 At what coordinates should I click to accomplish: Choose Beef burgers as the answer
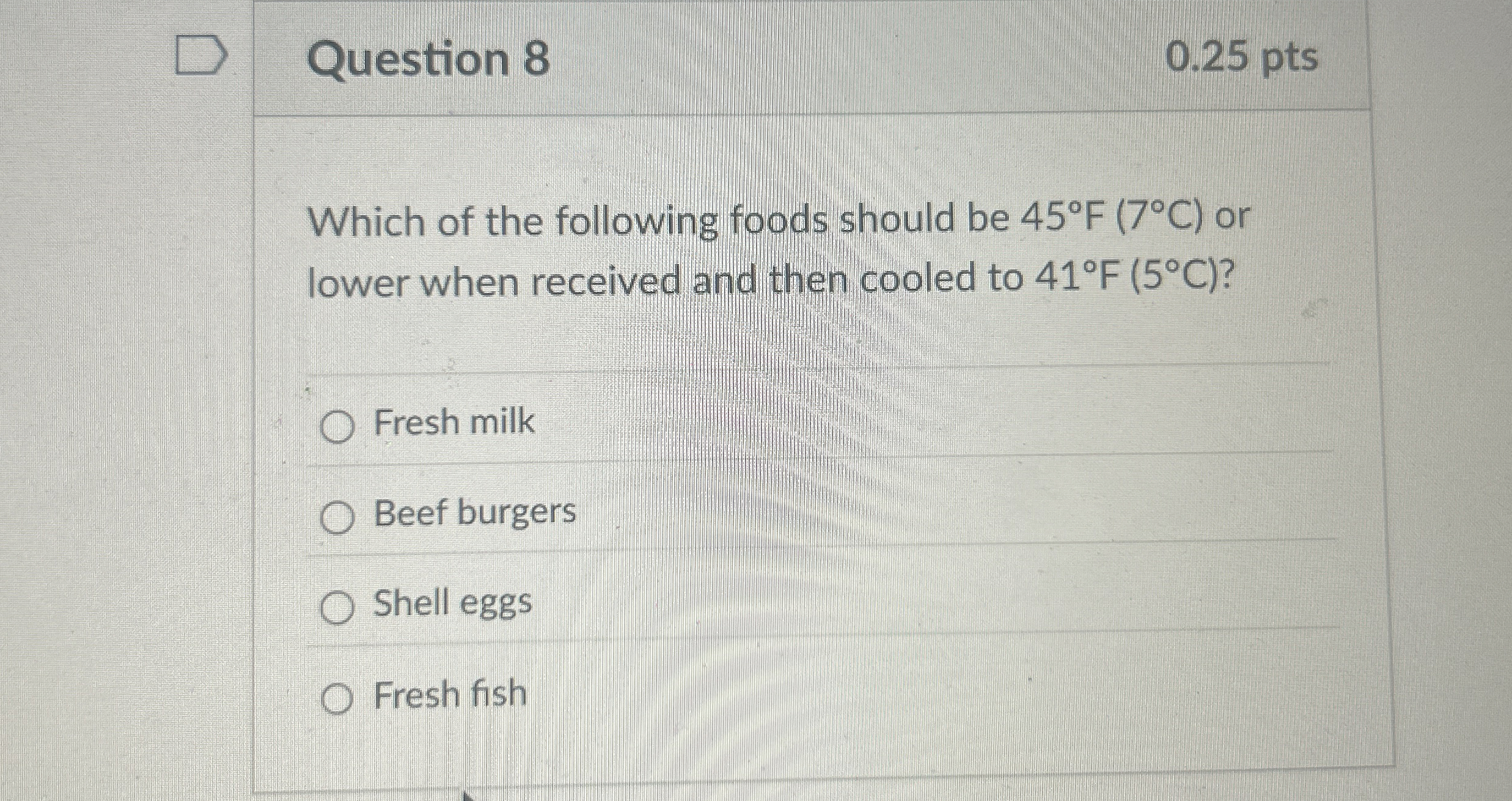click(x=337, y=518)
